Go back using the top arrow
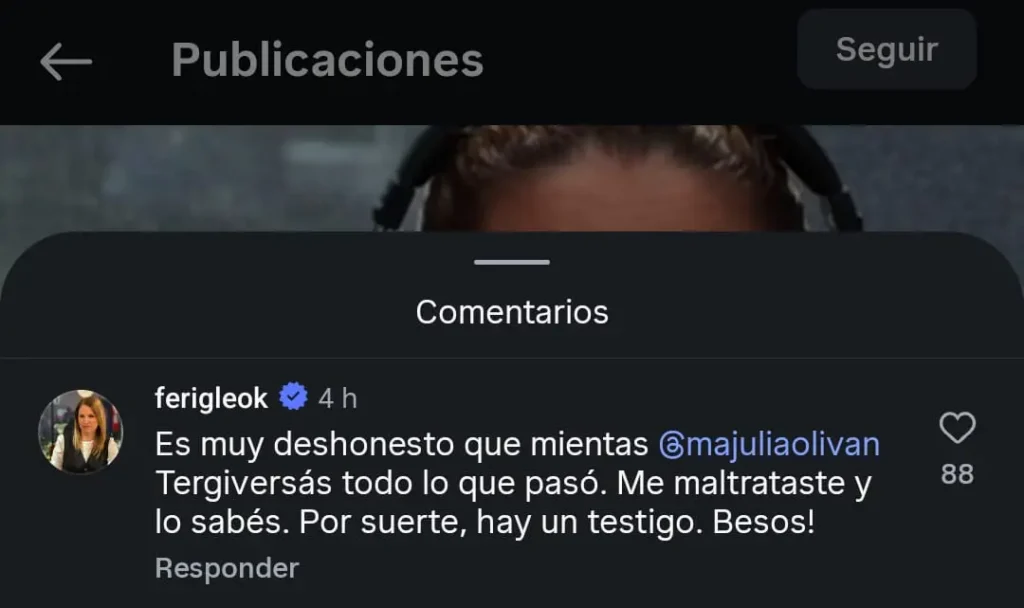Screen dimensions: 1024x608 point(66,61)
